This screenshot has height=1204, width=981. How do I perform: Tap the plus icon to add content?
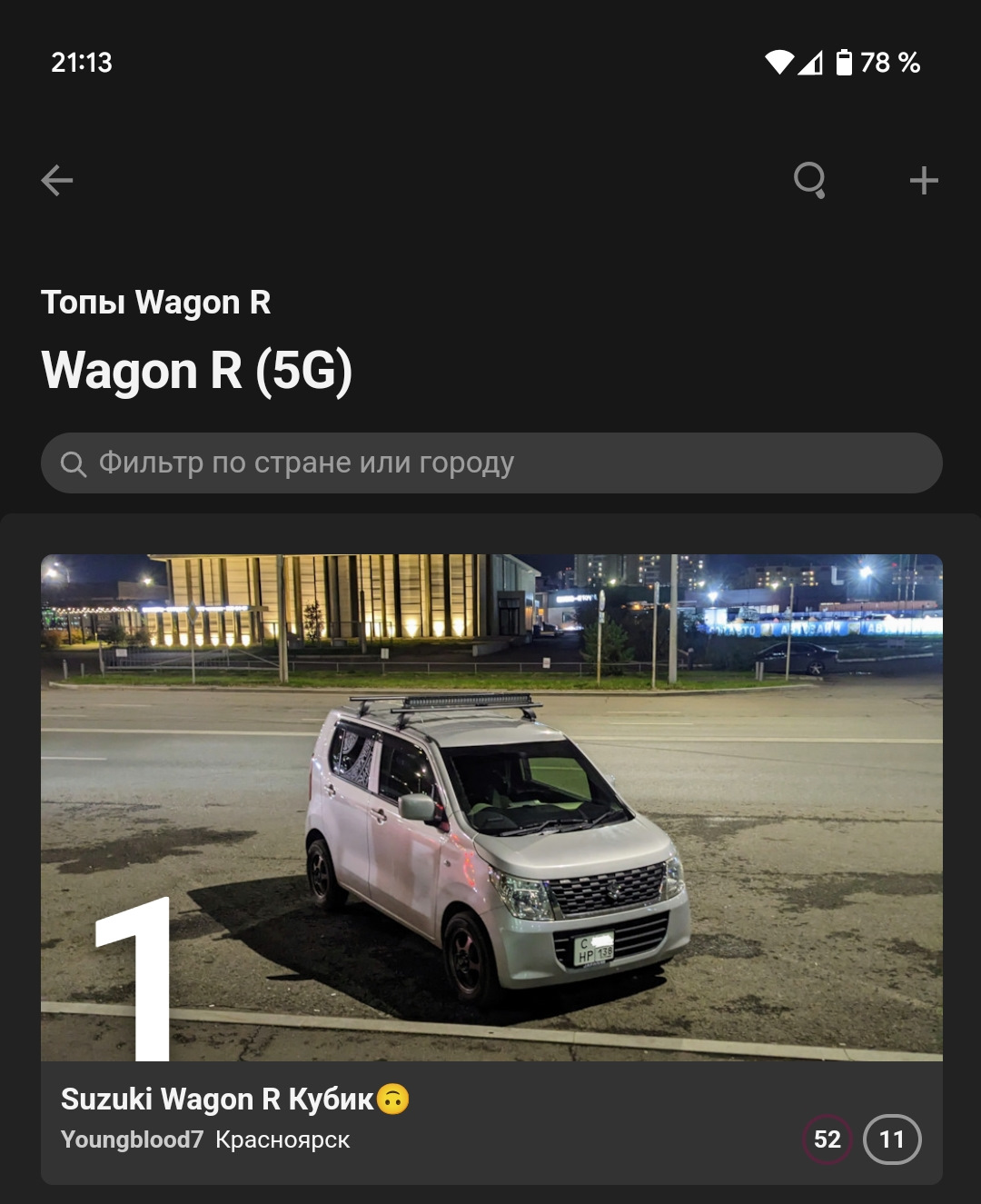pyautogui.click(x=924, y=179)
